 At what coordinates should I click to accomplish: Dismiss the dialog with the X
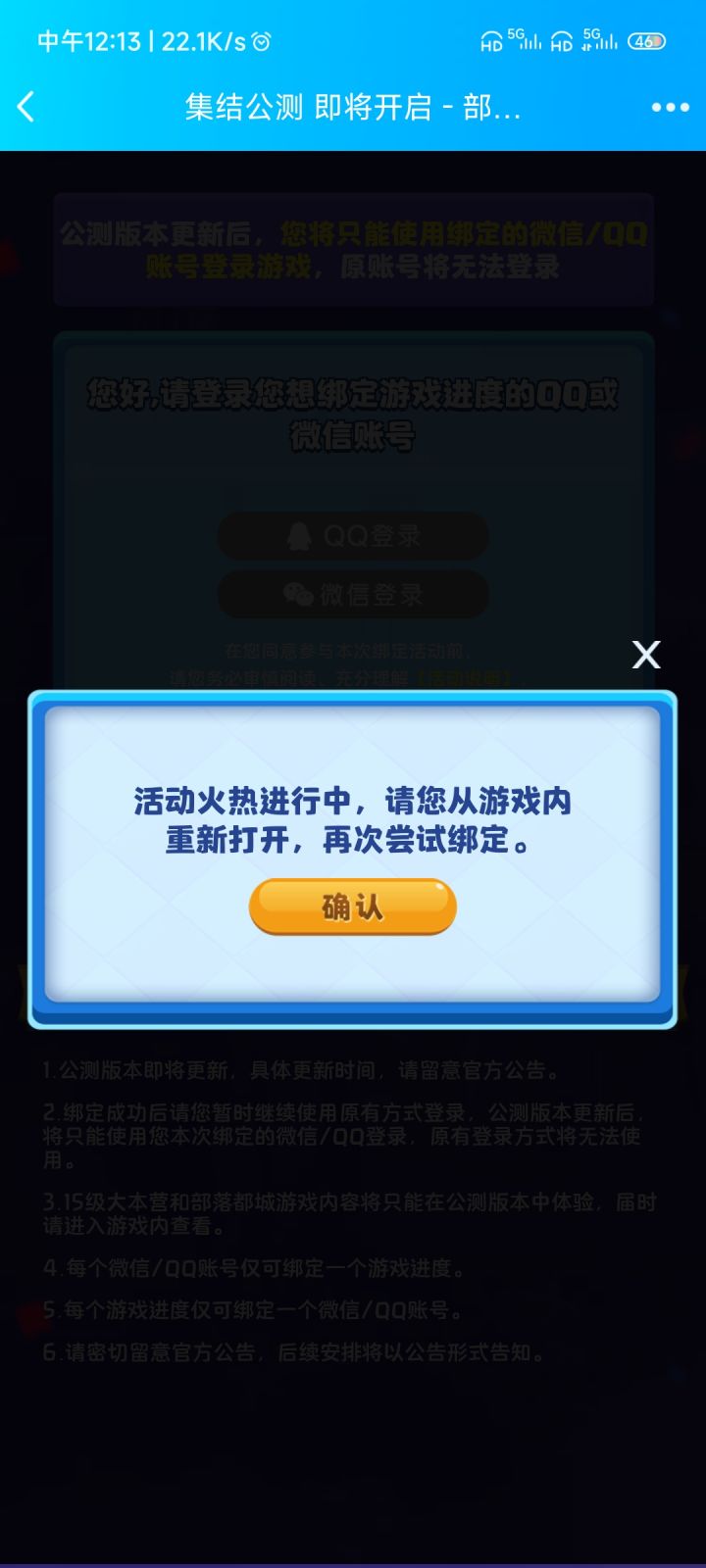[x=645, y=654]
